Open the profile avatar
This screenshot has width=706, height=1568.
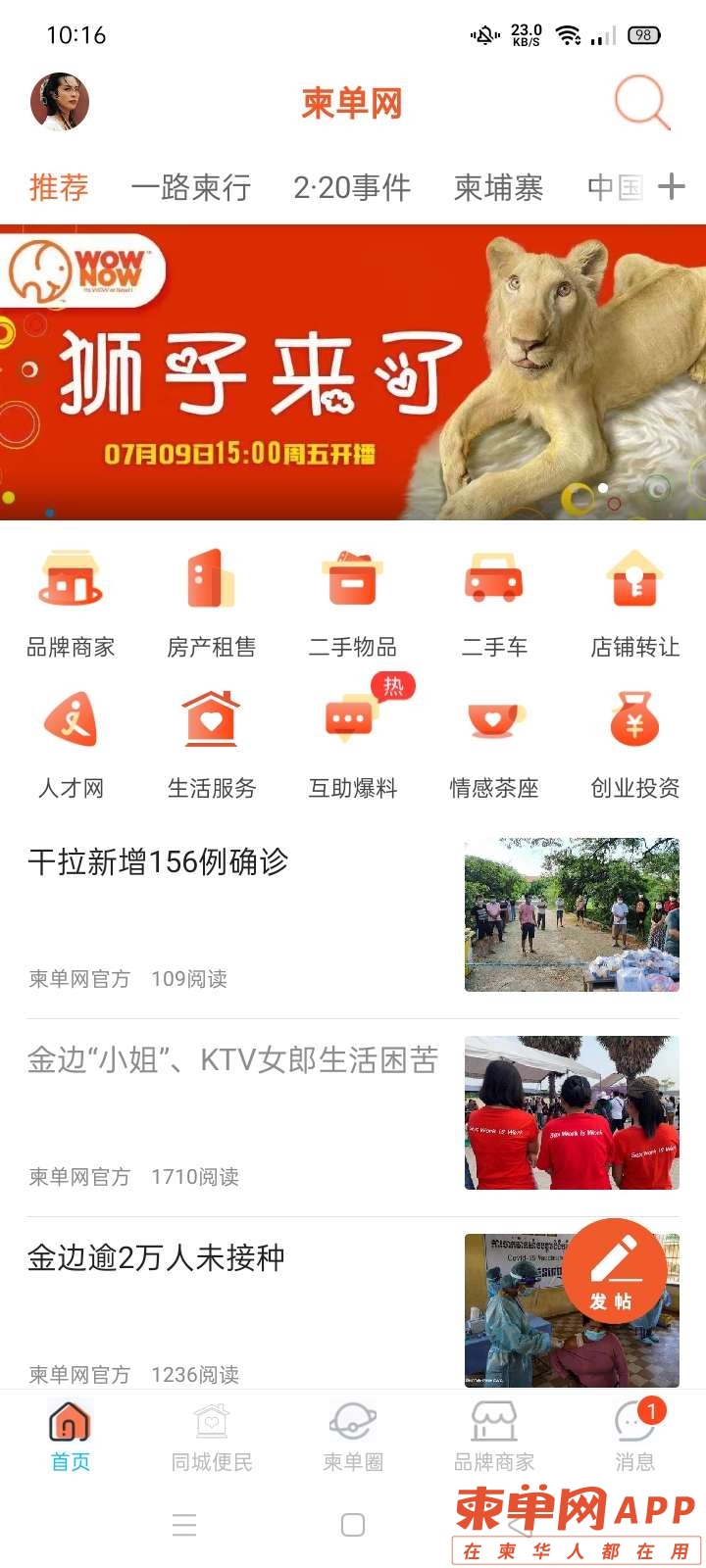point(60,102)
